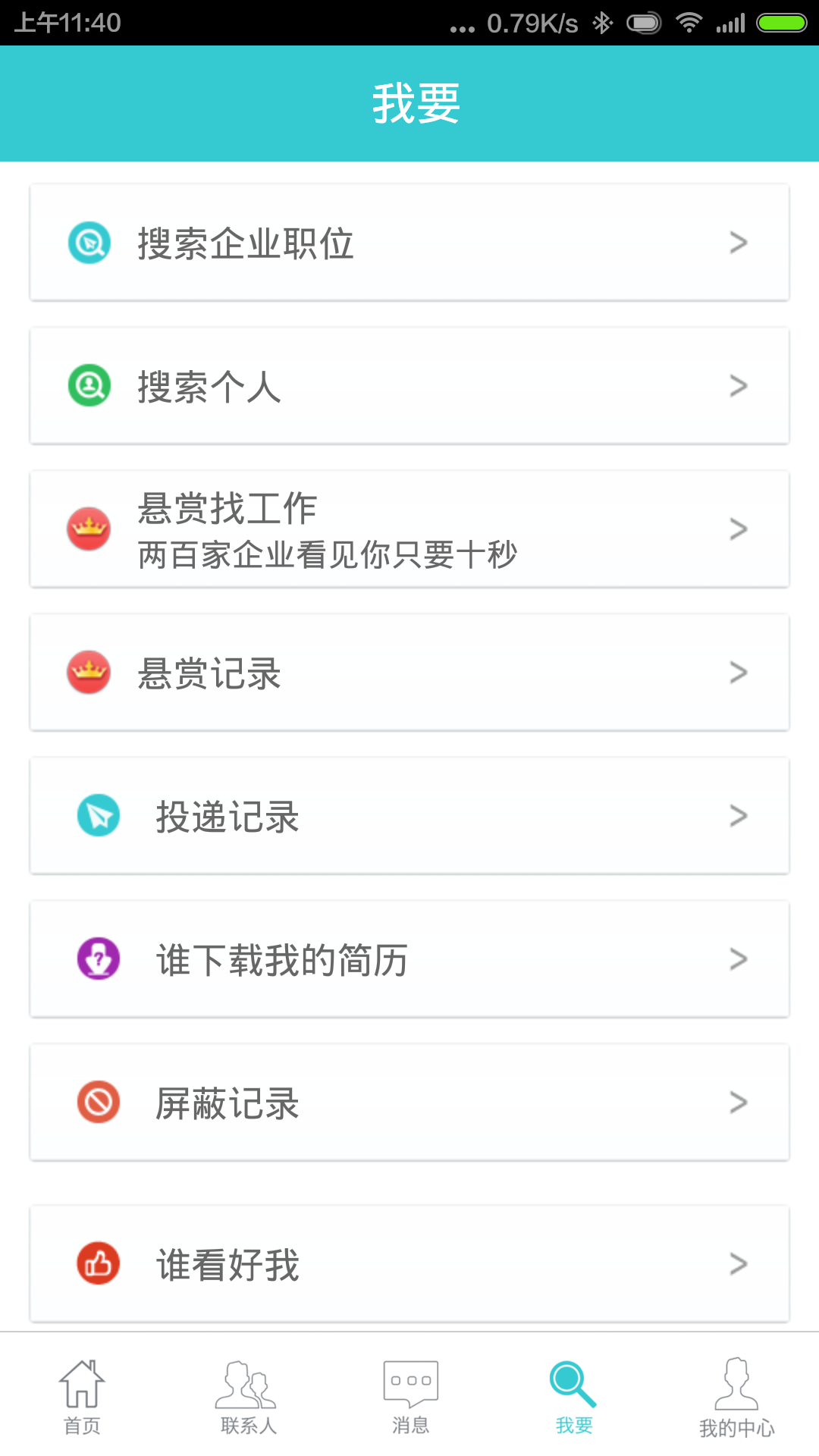Select 悬赏找工作 reward job search
Screen dimensions: 819x1456
tap(409, 529)
